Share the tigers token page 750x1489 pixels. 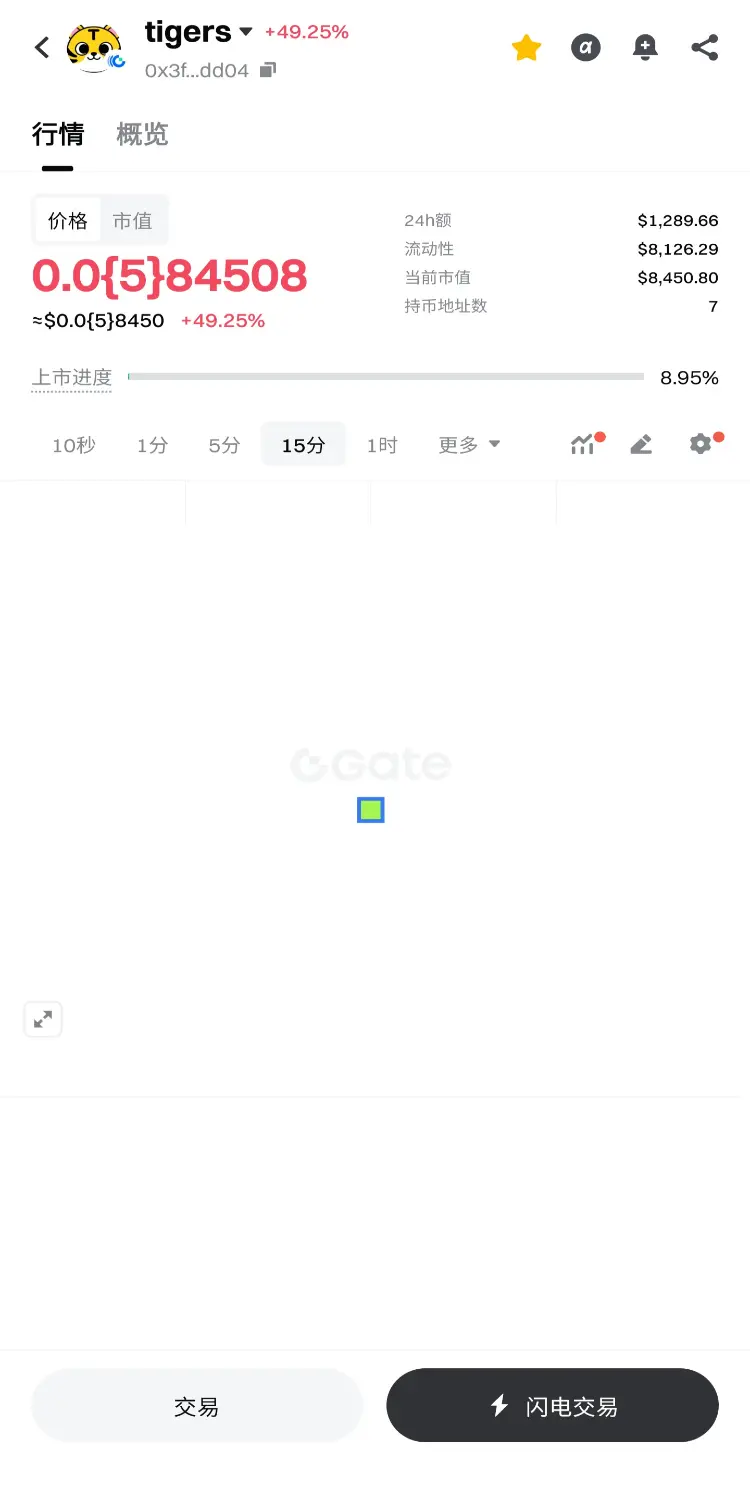pos(705,47)
